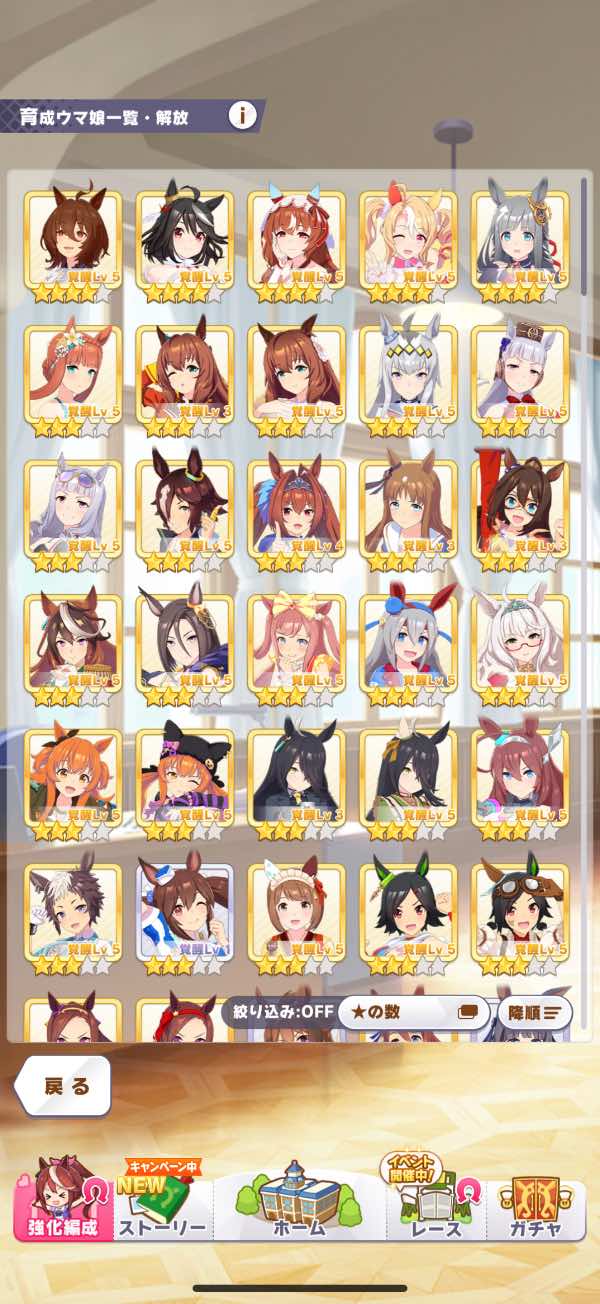This screenshot has height=1304, width=600.
Task: Select the white-haired girl with red glasses
Action: (520, 646)
